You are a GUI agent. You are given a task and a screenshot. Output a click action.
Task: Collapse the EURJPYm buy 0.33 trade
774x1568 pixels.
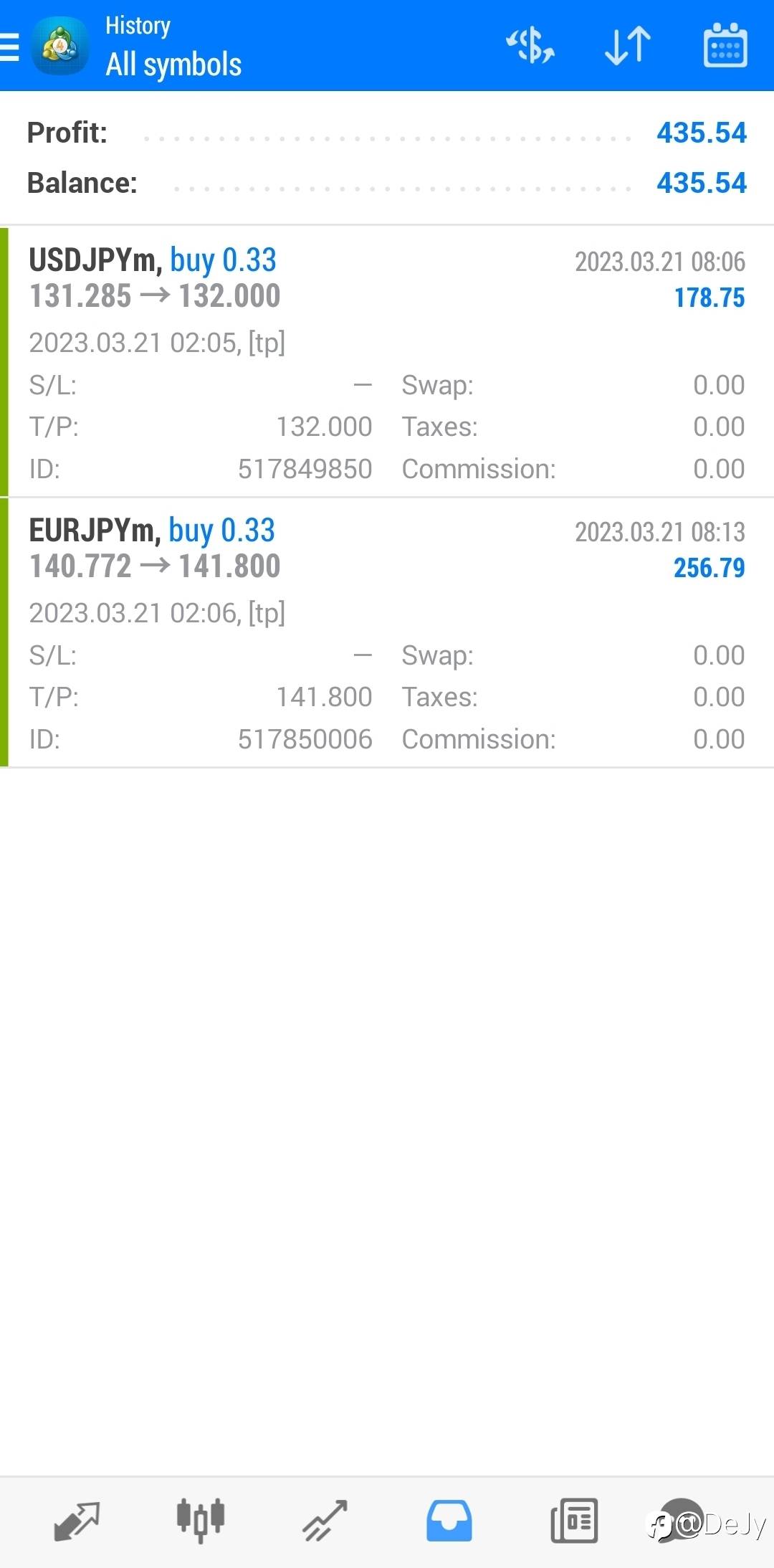(x=387, y=632)
